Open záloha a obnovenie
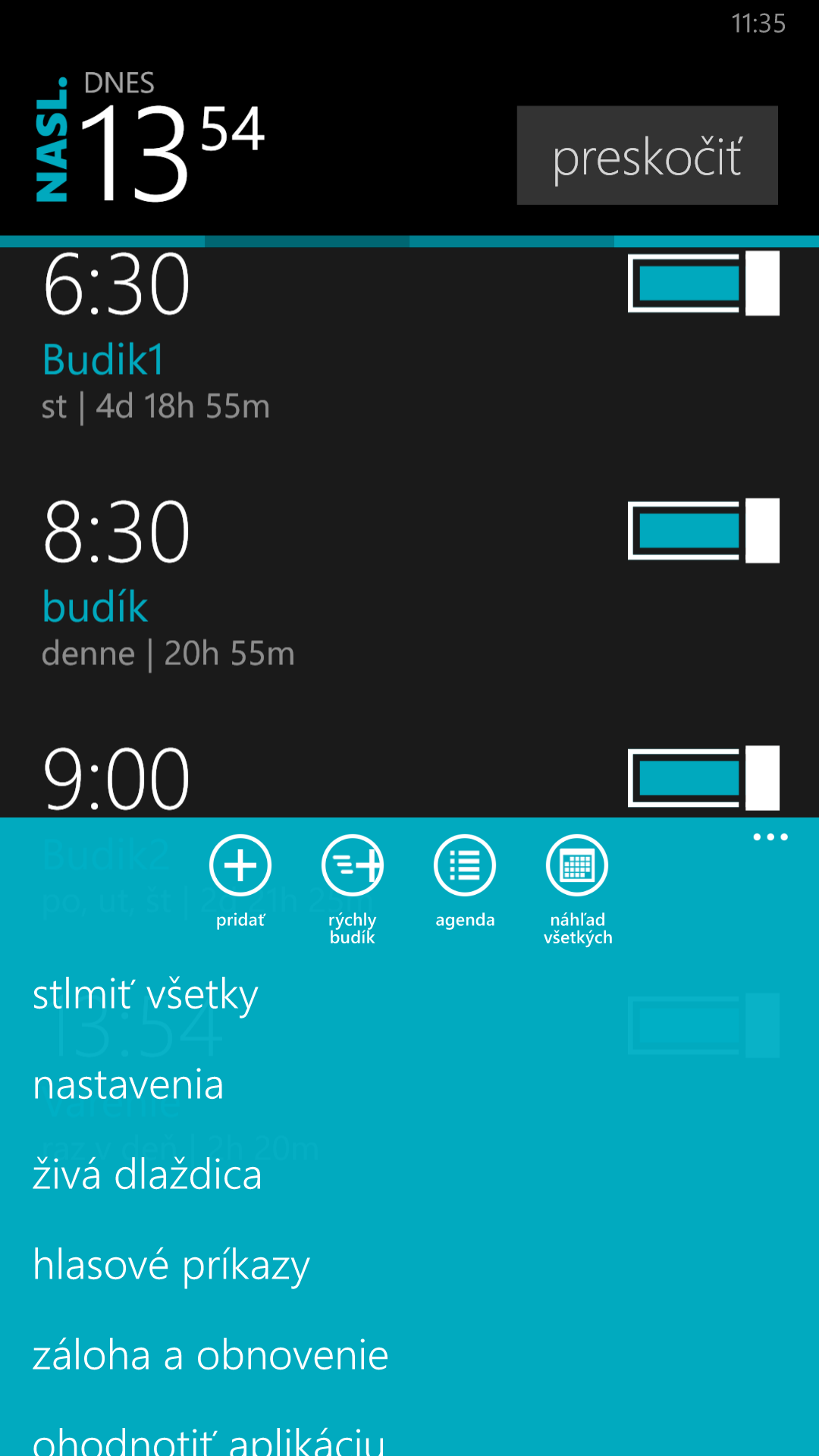This screenshot has width=819, height=1456. click(210, 1355)
